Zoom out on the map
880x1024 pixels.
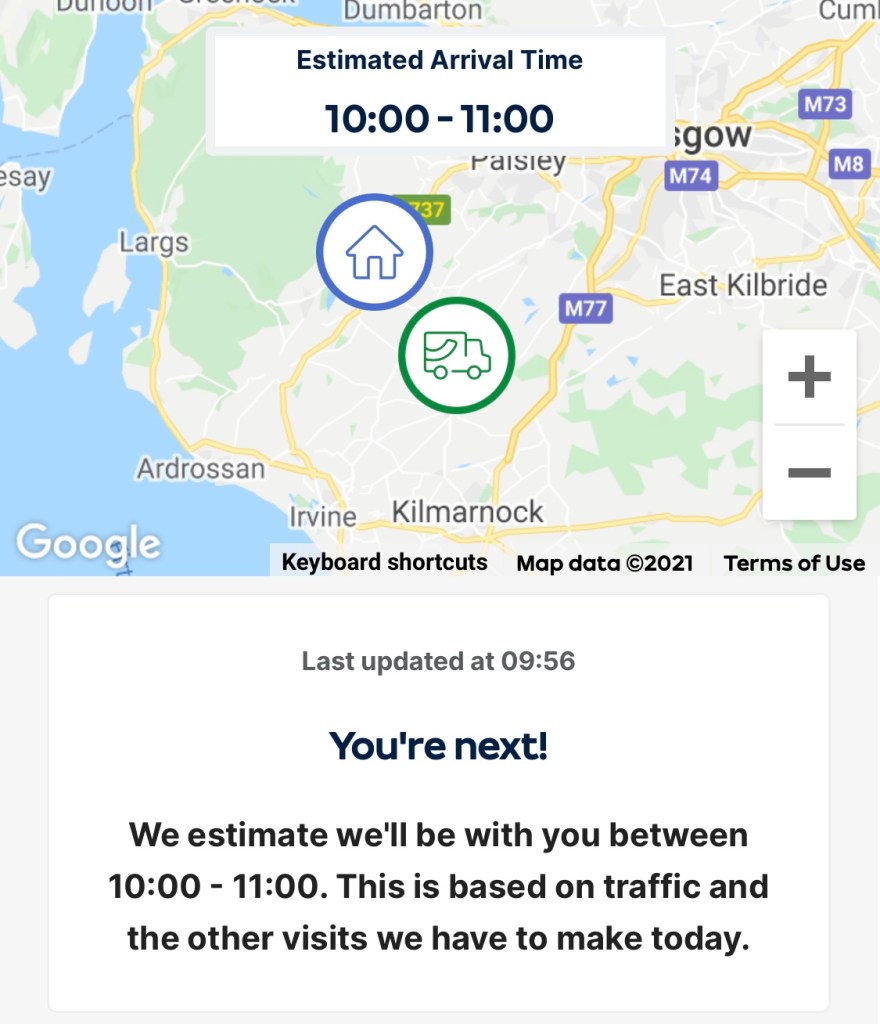pyautogui.click(x=809, y=472)
